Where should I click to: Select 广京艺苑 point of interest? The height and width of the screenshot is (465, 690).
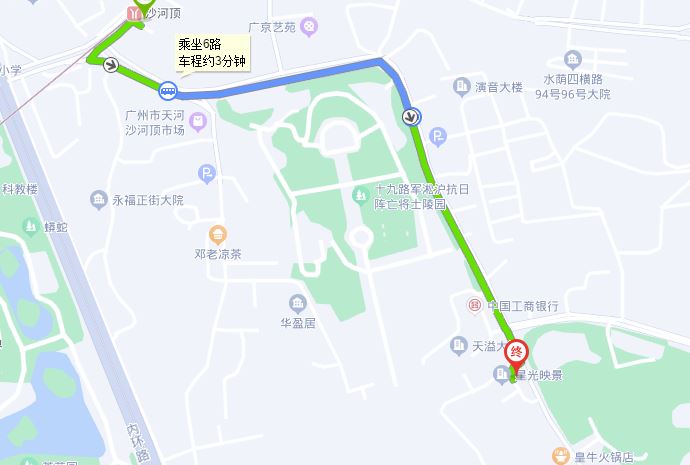309,26
